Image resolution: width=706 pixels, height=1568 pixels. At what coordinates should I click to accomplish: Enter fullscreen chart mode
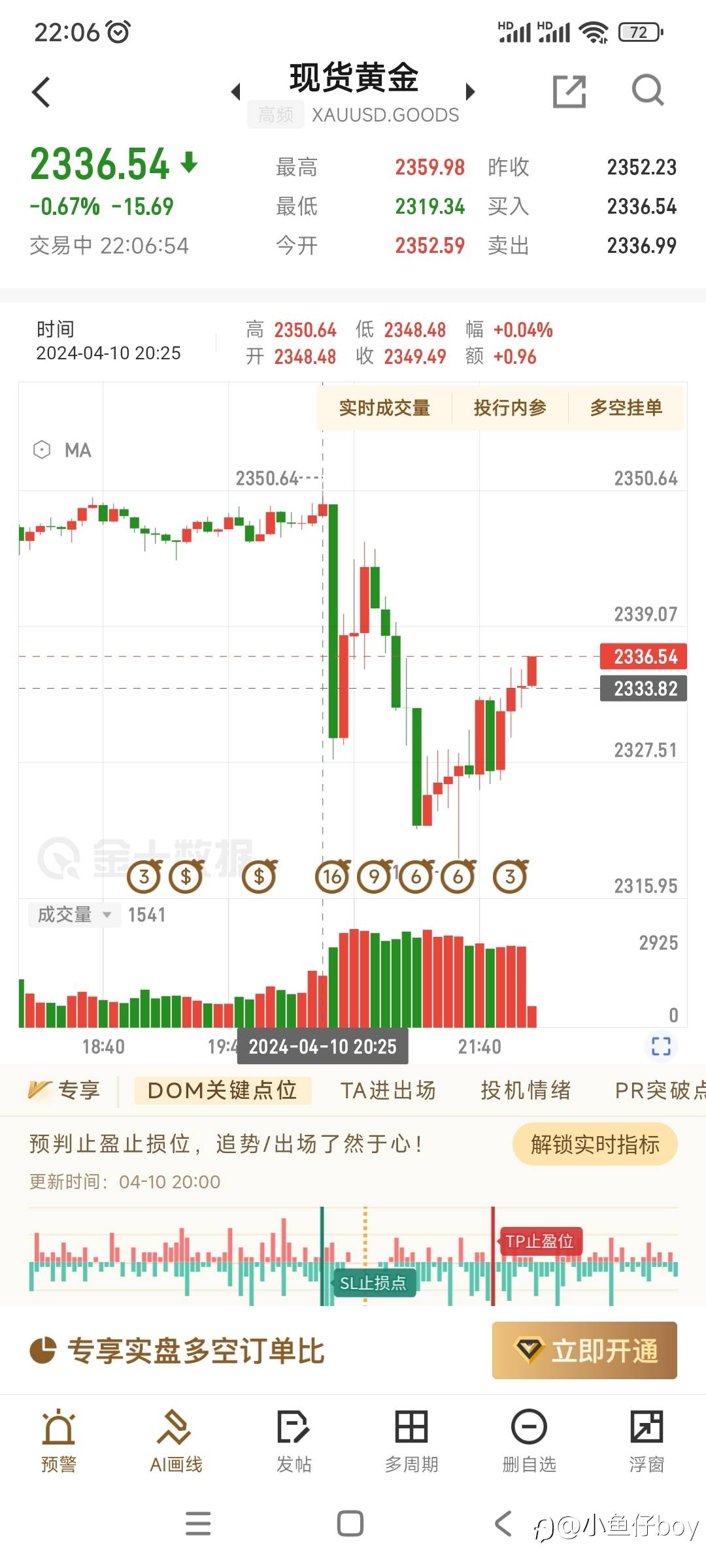point(661,1046)
